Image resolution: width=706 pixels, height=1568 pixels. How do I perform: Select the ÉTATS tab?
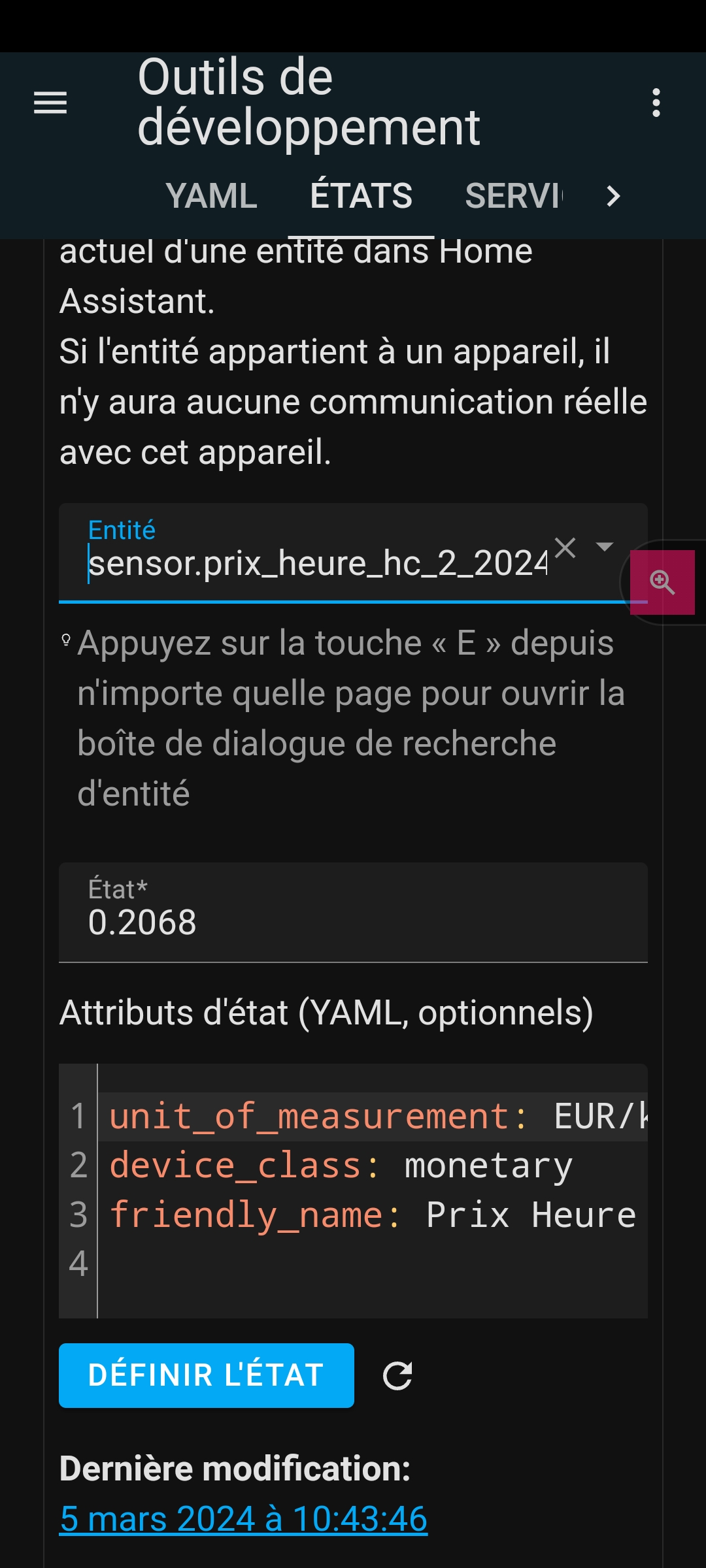tap(361, 196)
